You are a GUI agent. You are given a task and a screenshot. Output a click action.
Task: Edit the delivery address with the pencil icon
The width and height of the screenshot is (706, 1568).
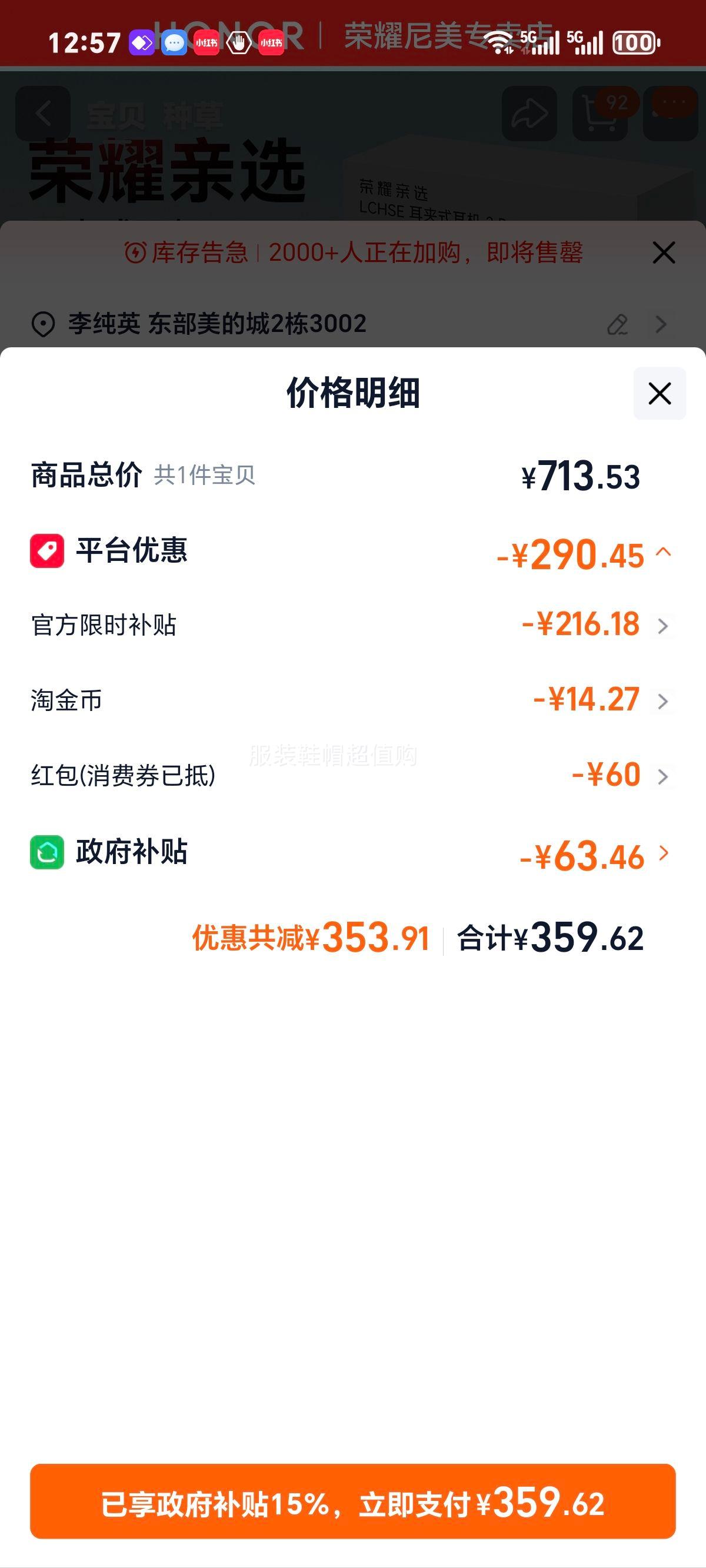(x=617, y=324)
